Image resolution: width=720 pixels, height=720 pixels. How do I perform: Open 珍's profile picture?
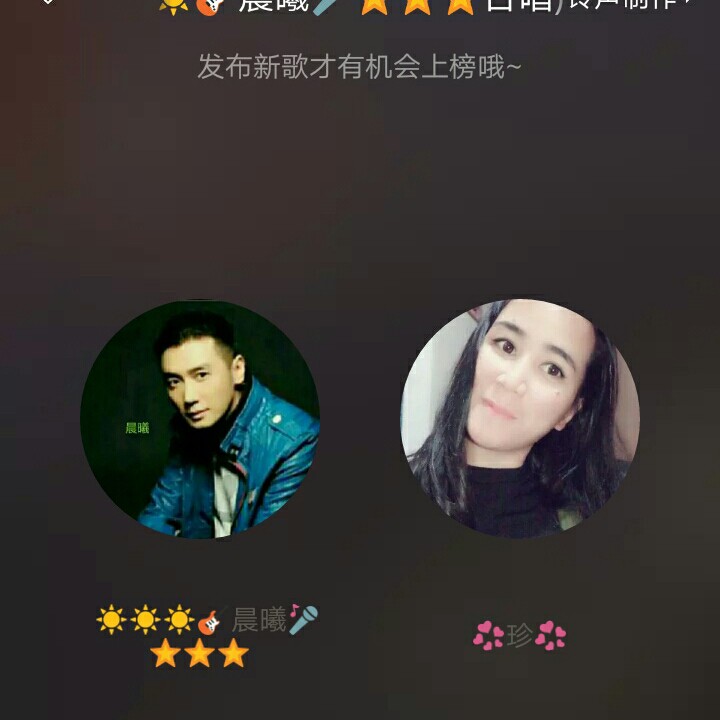[x=520, y=418]
